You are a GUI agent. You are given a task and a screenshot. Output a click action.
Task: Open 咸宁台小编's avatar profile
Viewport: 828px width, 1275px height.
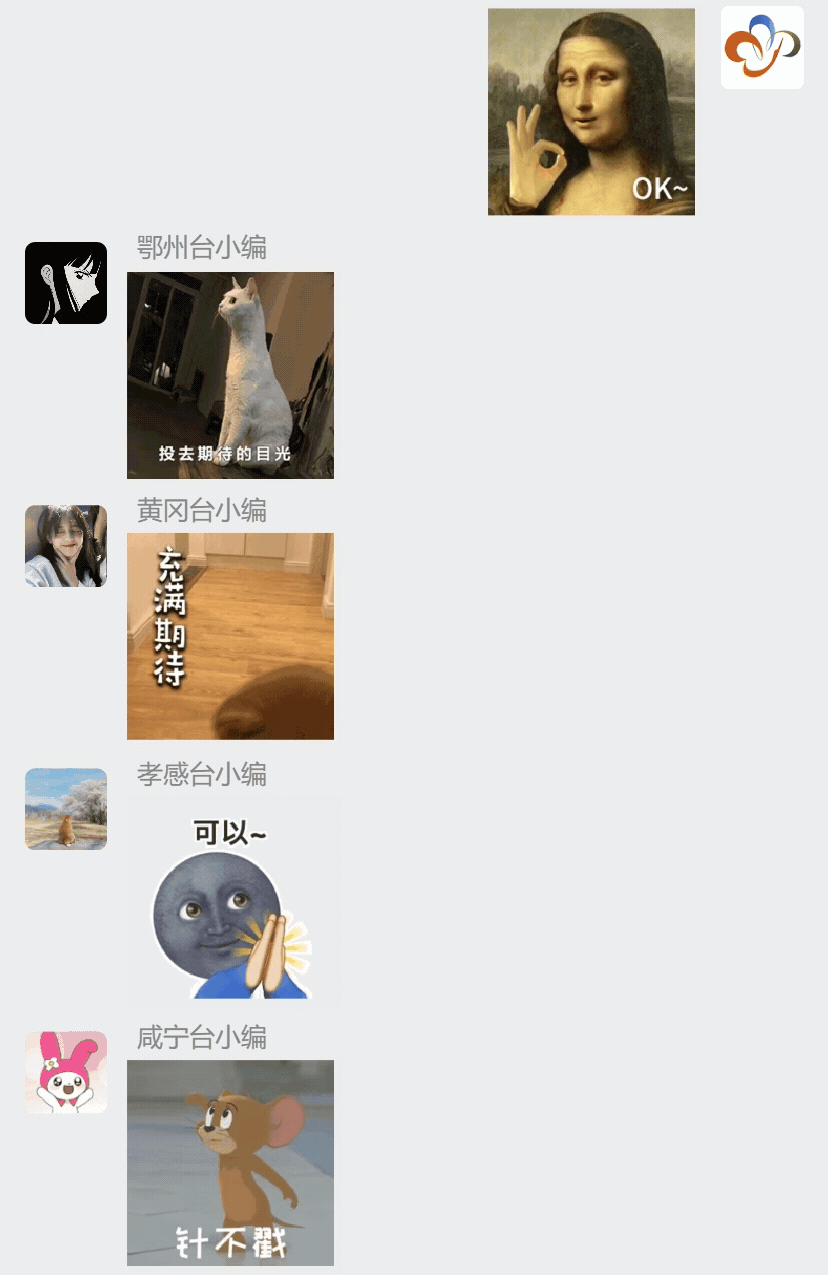tap(66, 1072)
